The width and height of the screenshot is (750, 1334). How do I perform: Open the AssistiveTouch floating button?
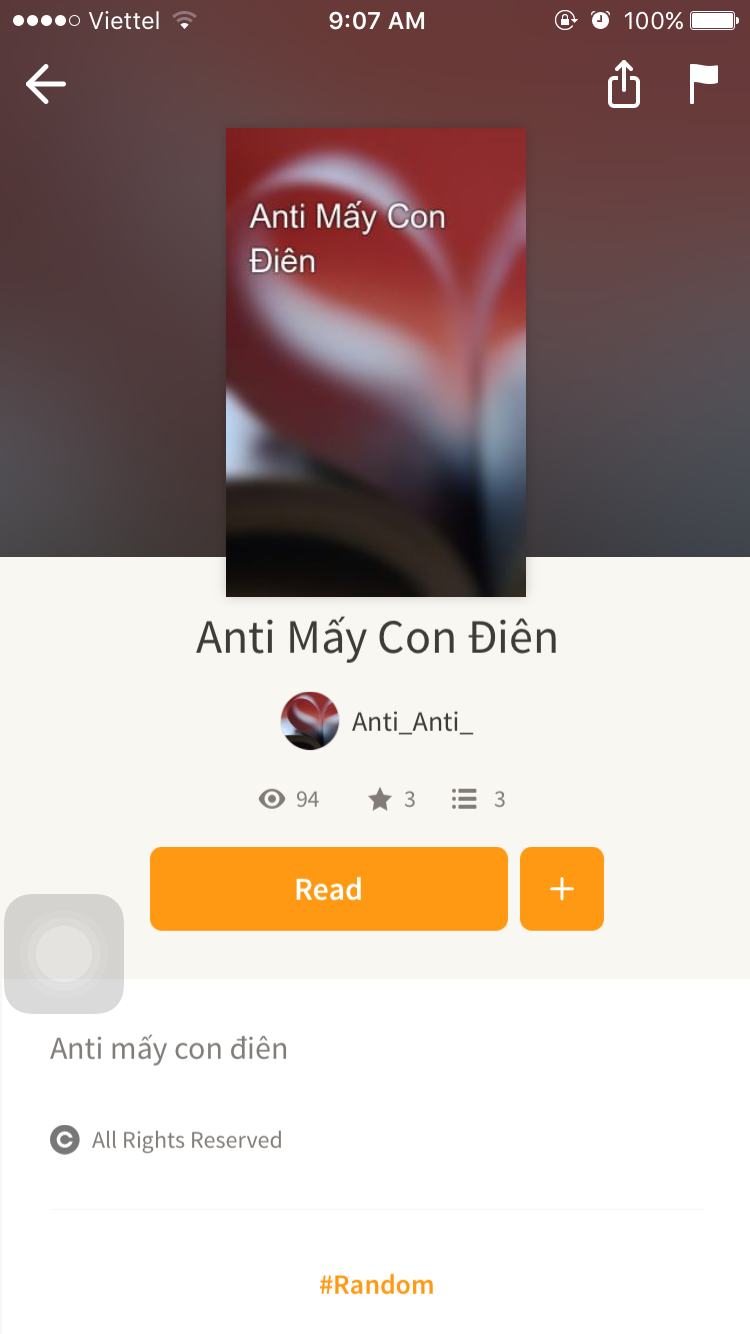(64, 953)
